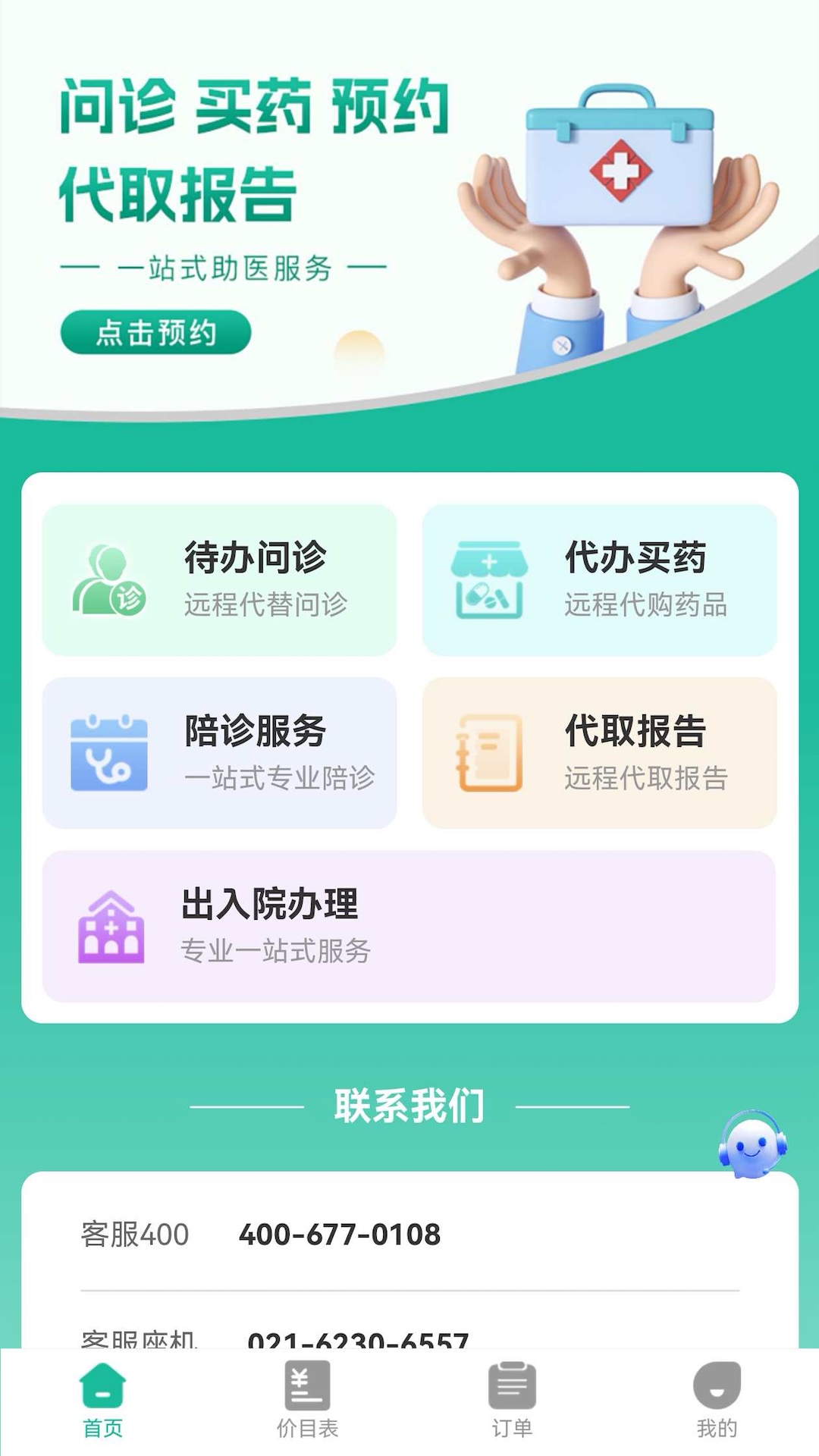Screen dimensions: 819x1456
Task: Open the customer service robot chat icon
Action: pos(752,1145)
